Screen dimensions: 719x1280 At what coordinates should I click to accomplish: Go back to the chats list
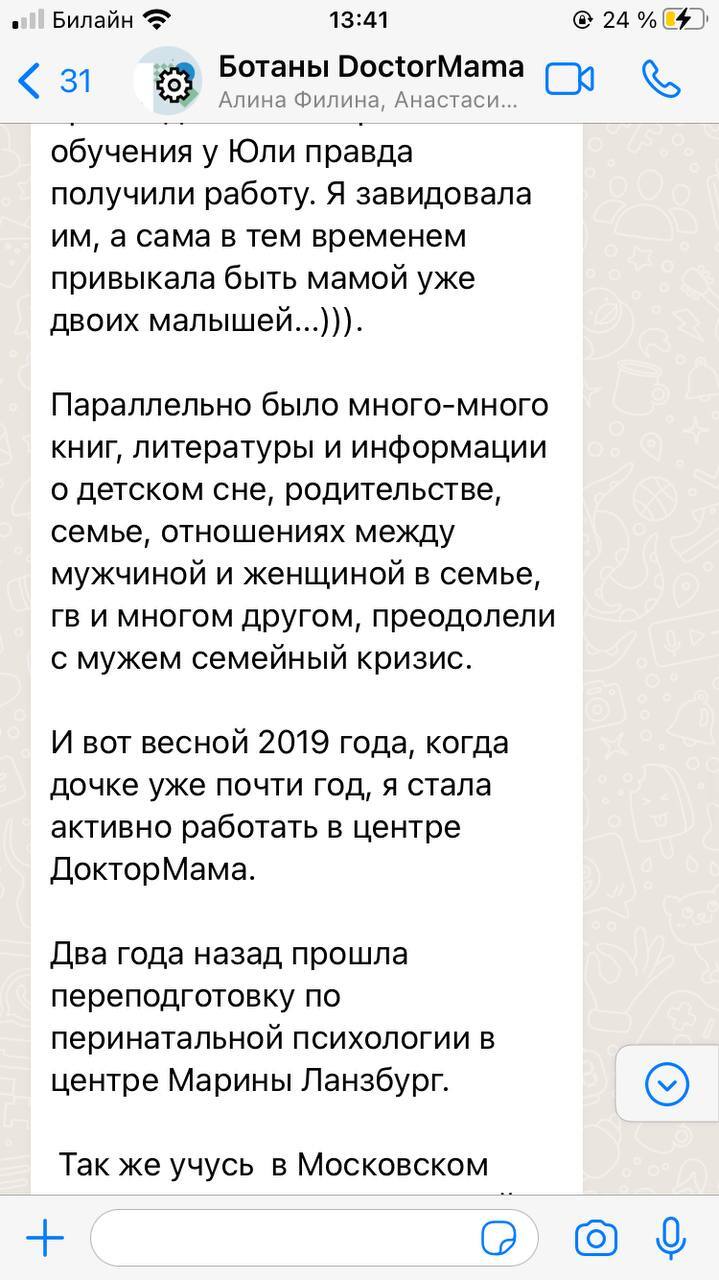pos(52,80)
